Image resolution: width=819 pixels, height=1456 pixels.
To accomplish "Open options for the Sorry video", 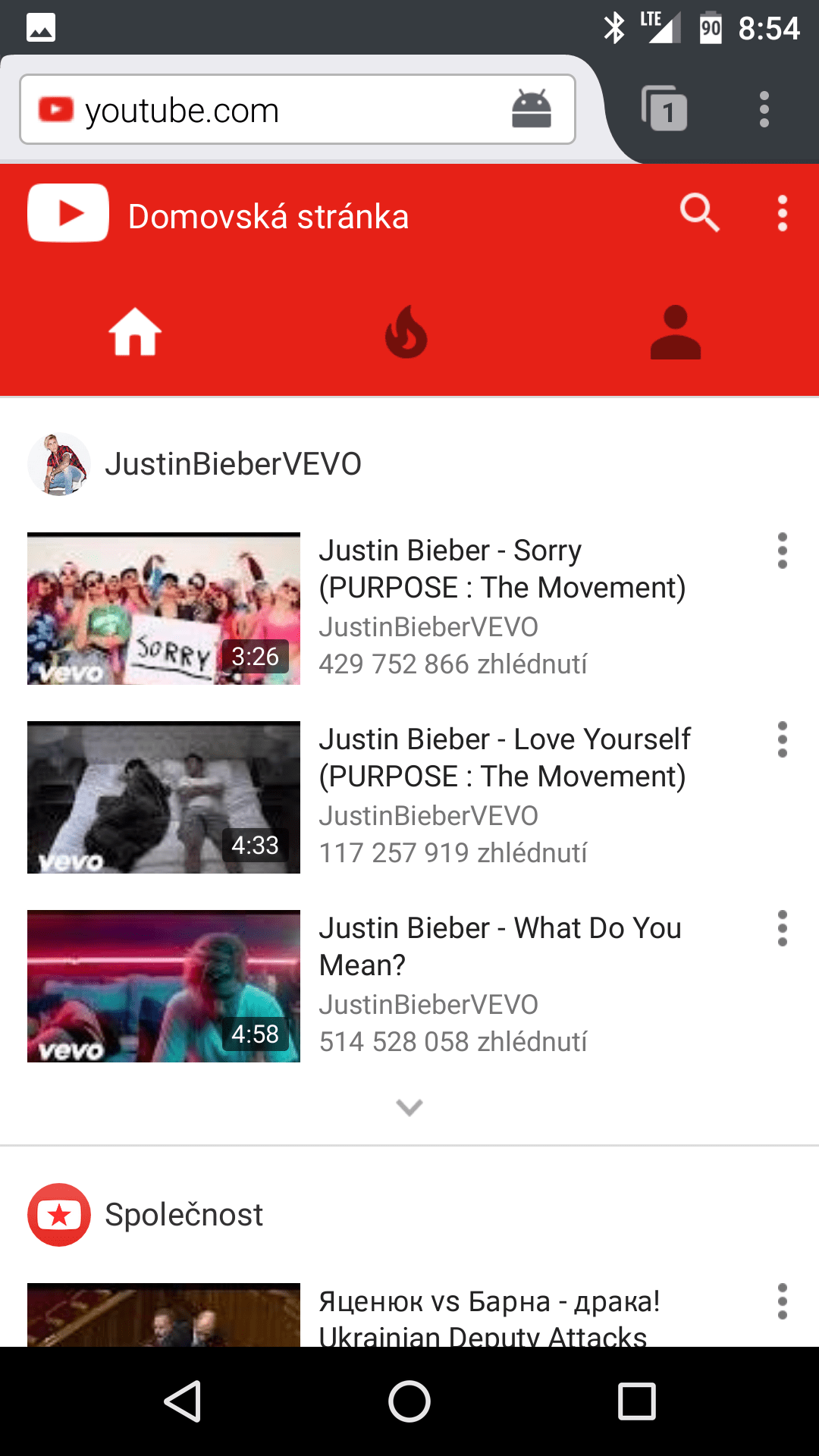I will [x=783, y=551].
